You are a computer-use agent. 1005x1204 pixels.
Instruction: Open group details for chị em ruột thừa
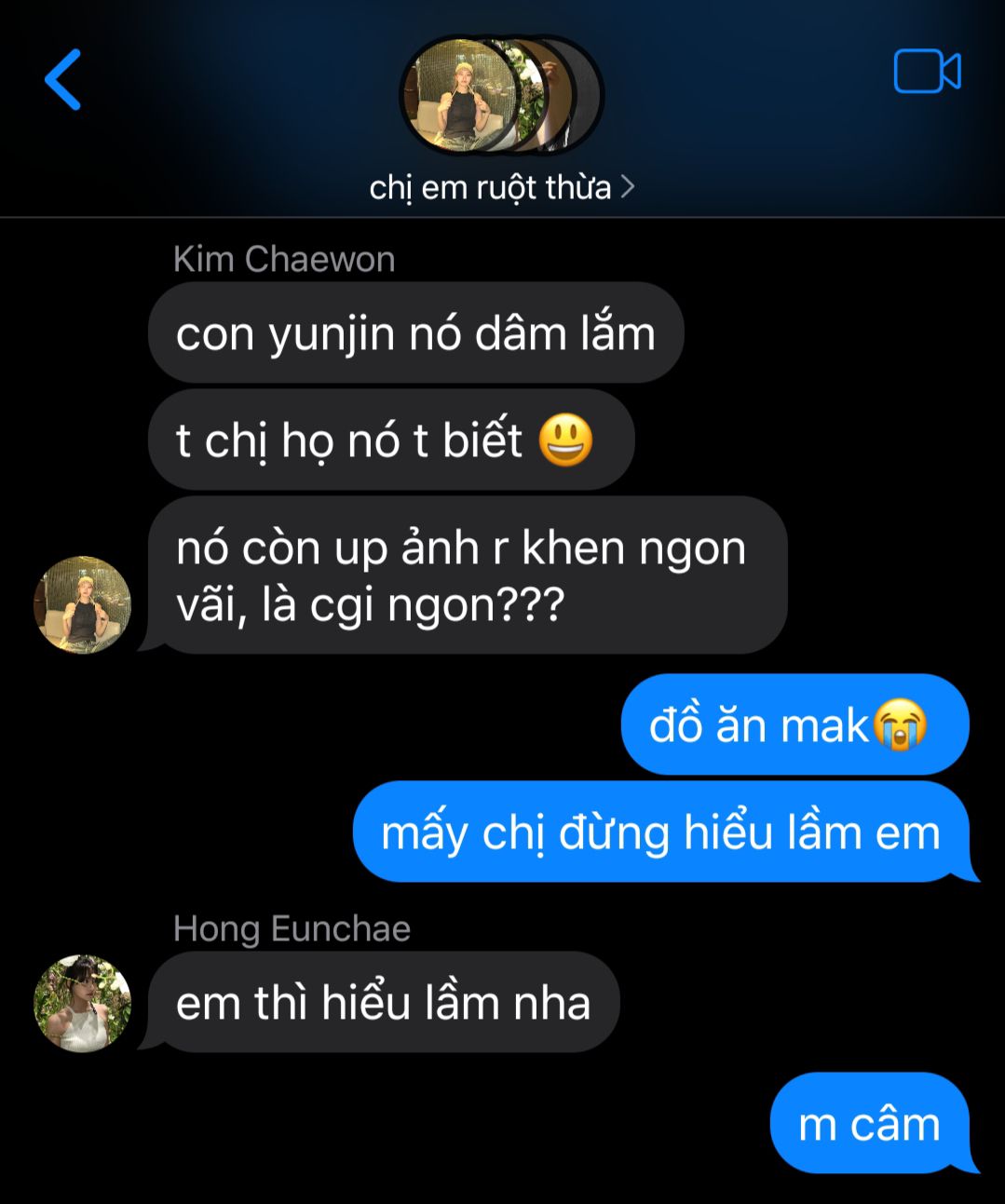[x=501, y=188]
